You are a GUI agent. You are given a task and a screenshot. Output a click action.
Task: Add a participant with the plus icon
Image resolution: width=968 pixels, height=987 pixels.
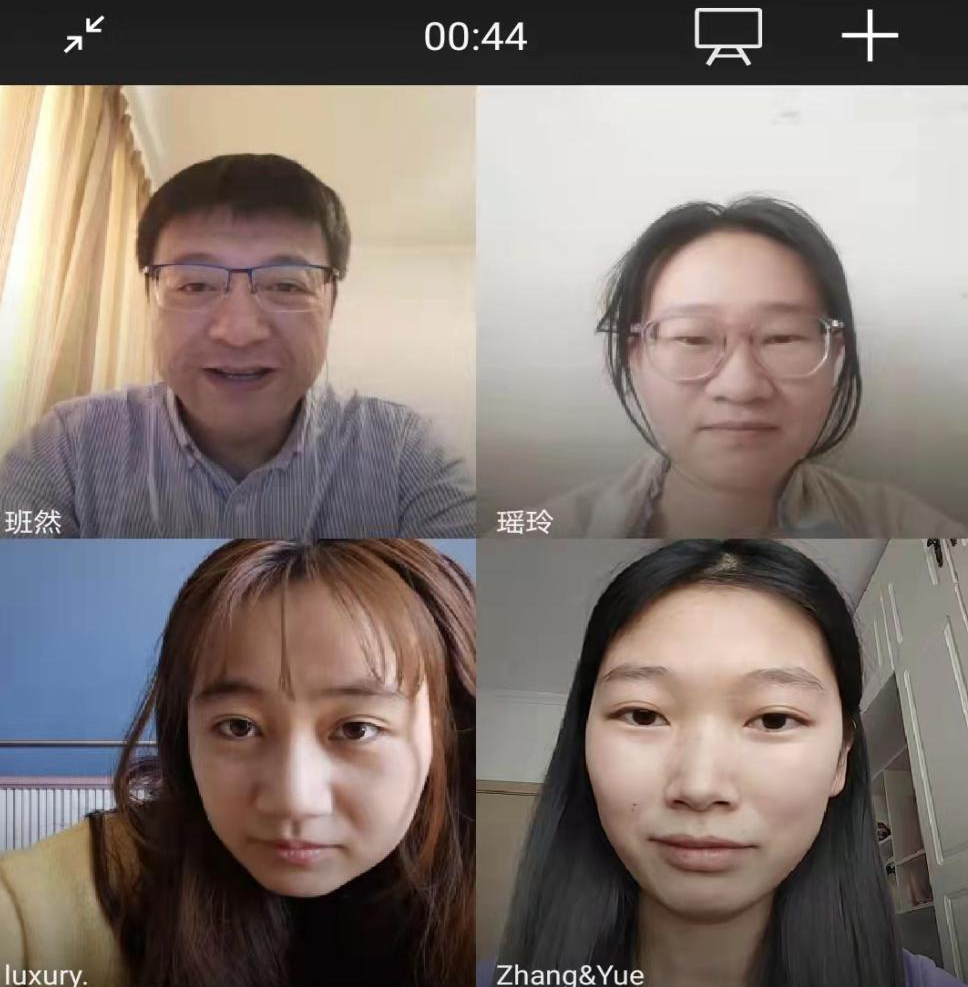tap(869, 38)
